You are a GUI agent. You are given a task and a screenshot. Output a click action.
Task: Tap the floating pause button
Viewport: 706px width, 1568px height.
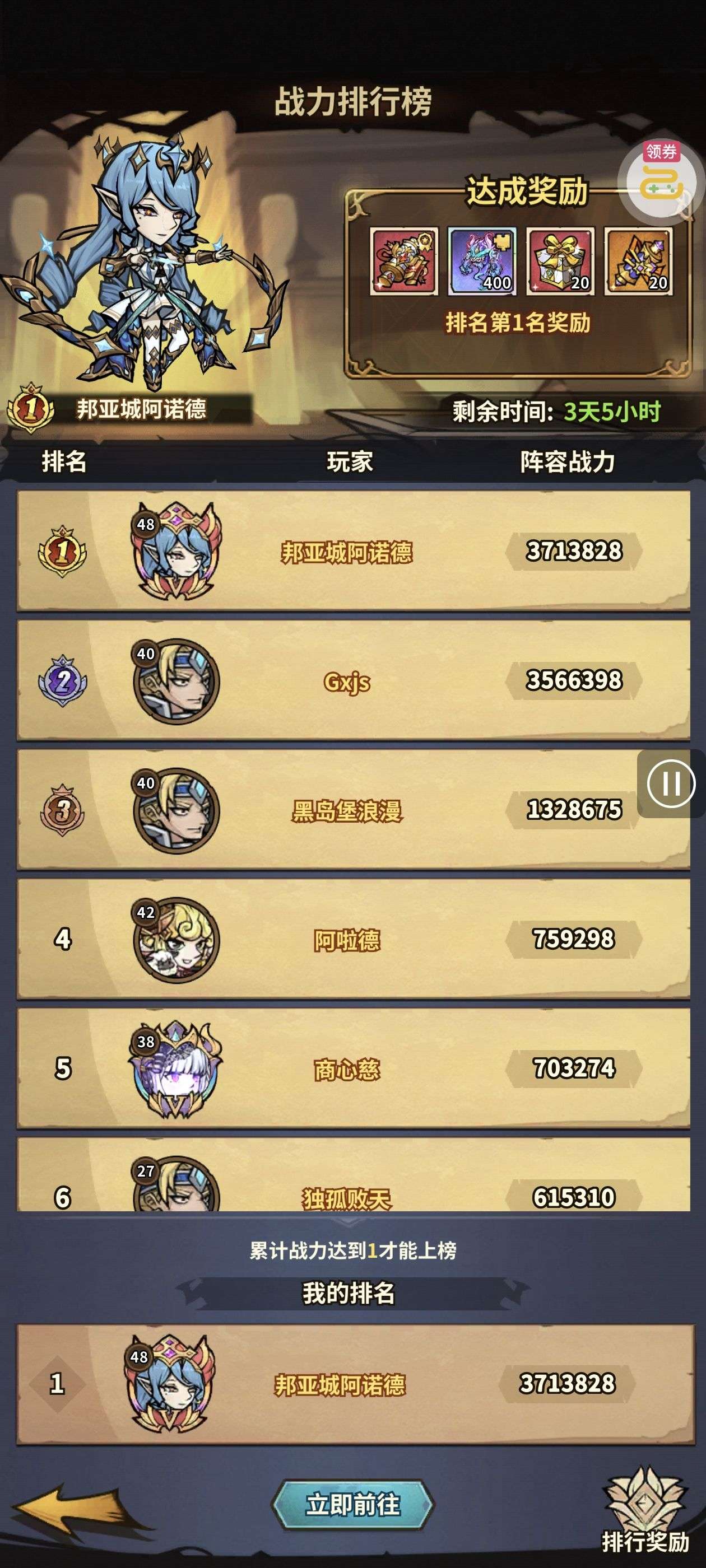tap(671, 783)
